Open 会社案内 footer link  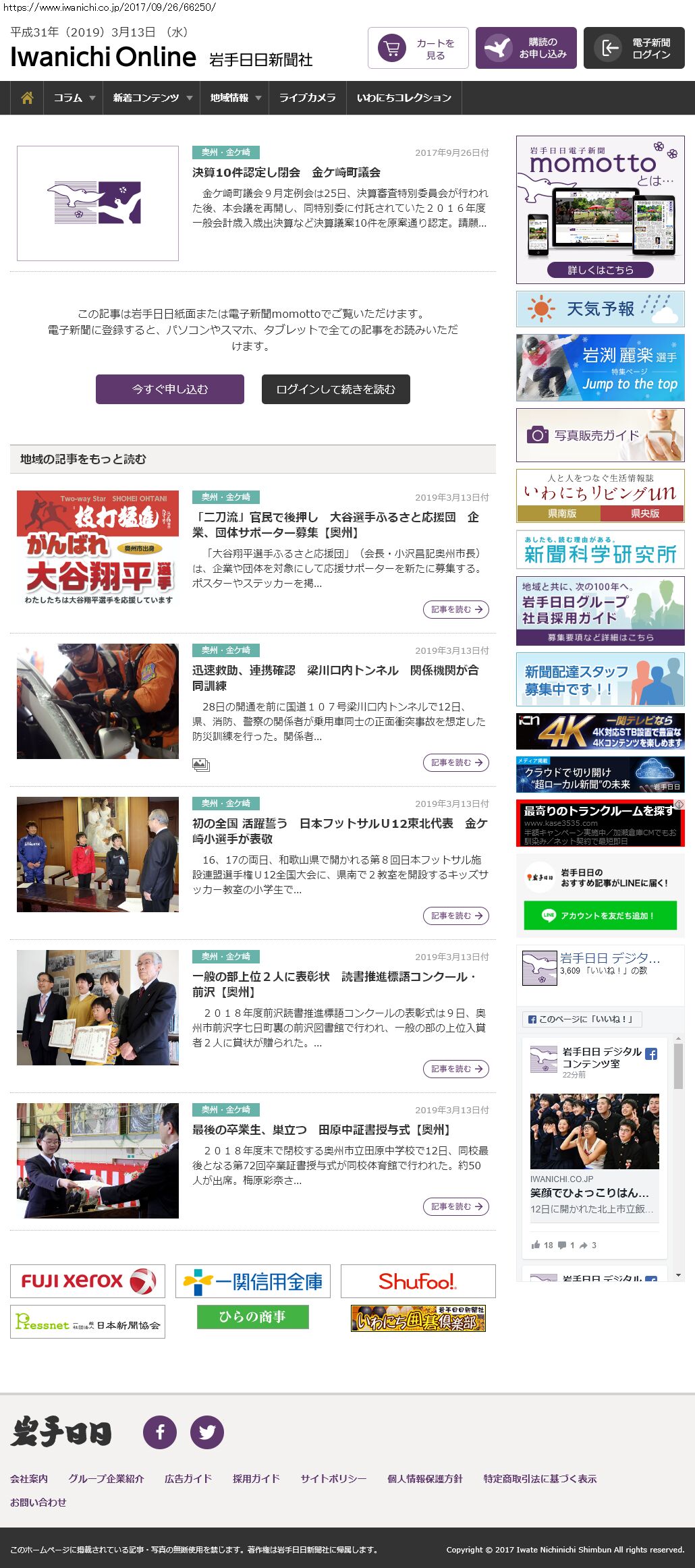tap(29, 1478)
